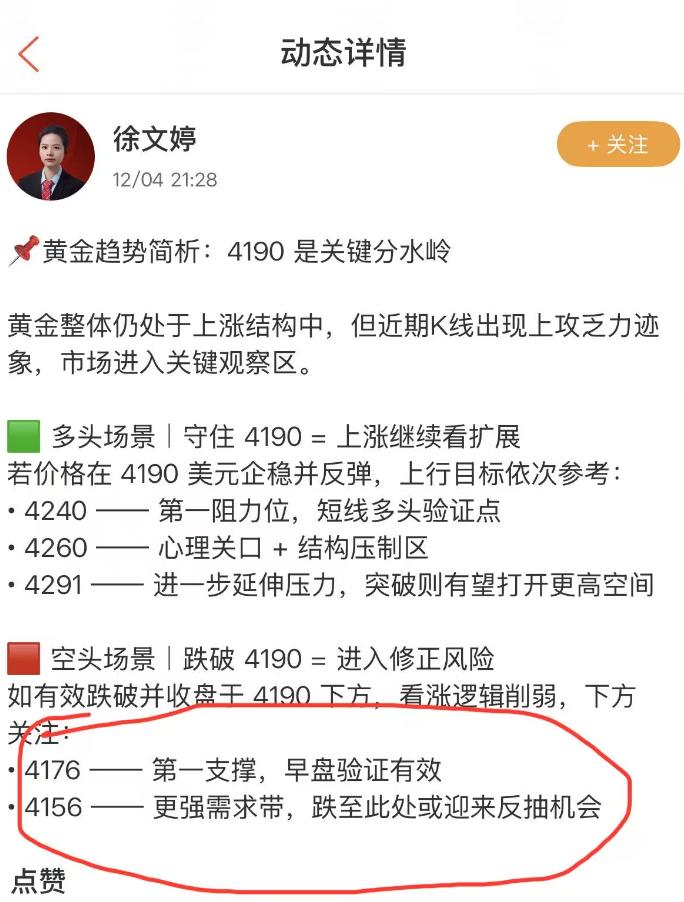Follow 徐文婷 with the 关注 button
The height and width of the screenshot is (902, 684).
[618, 145]
